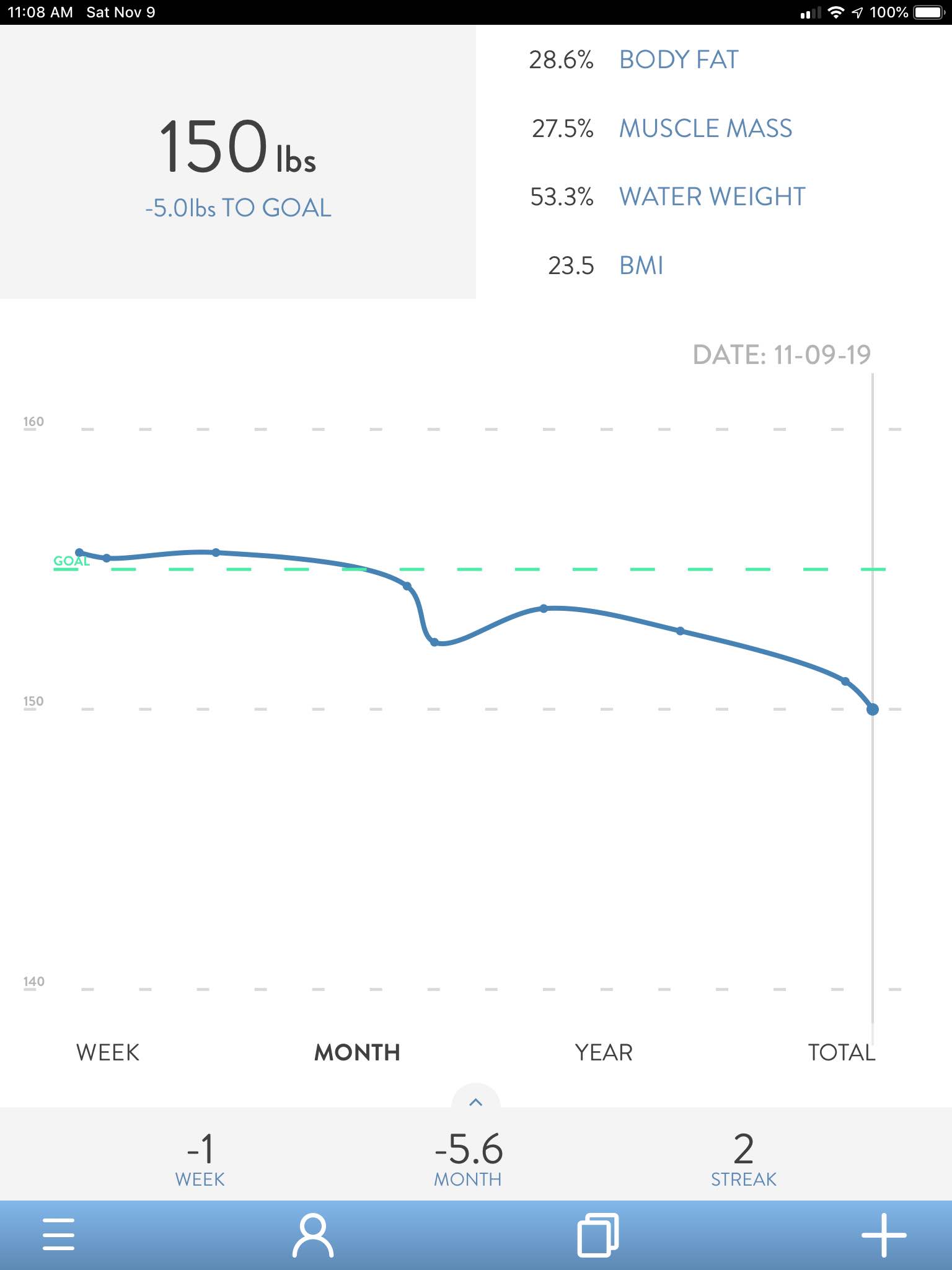The width and height of the screenshot is (952, 1270).
Task: Select the Month chart range
Action: coord(357,1052)
